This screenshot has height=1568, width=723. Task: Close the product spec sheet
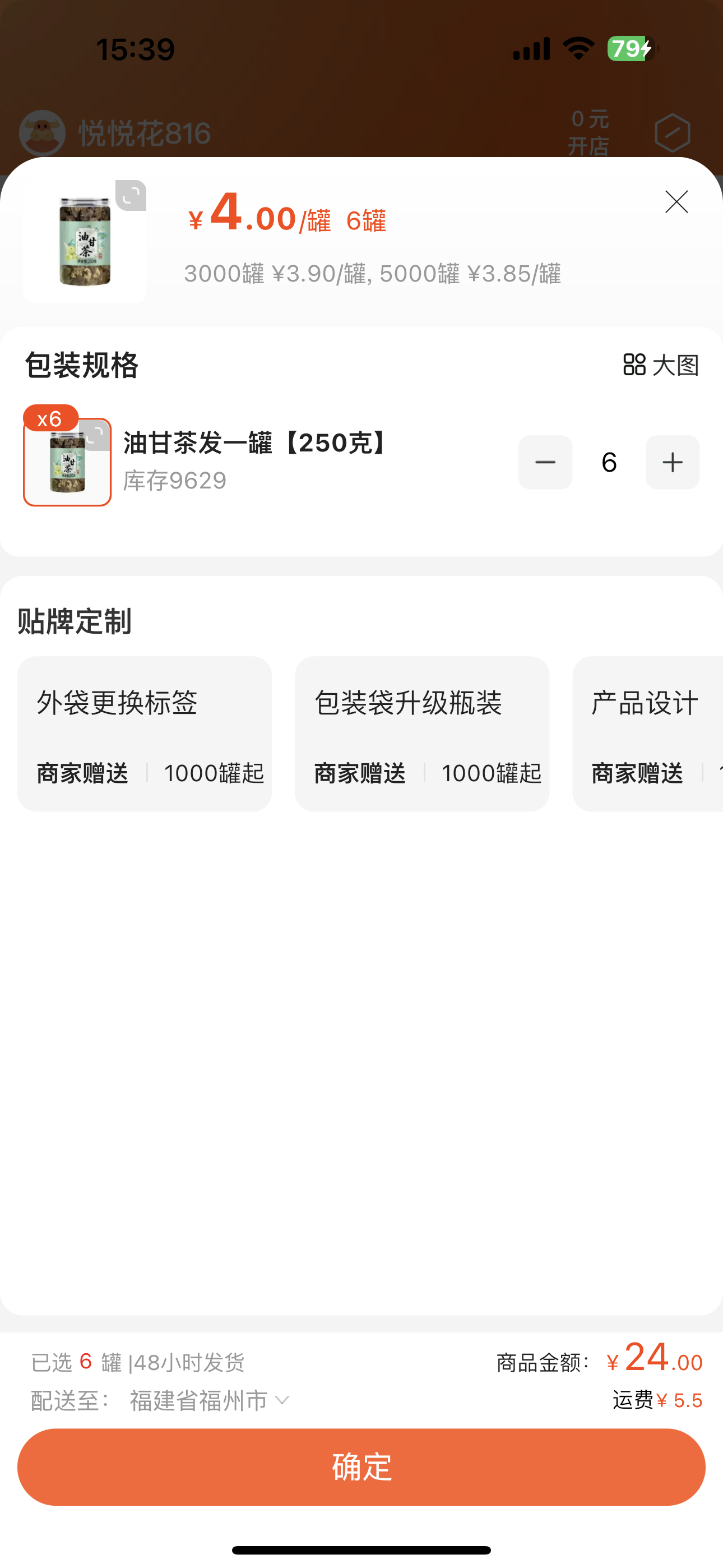pos(676,202)
